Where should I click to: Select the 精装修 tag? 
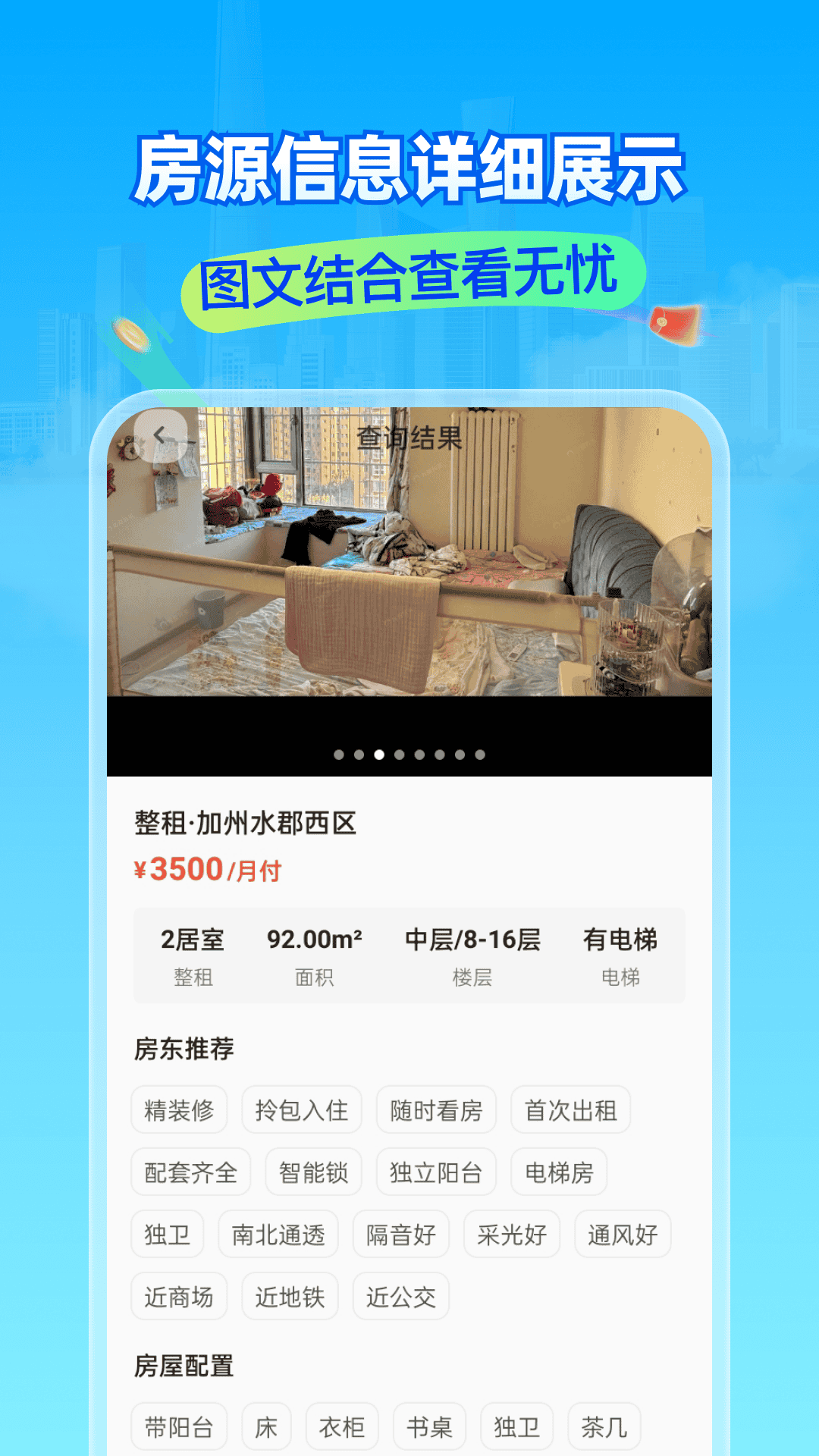tap(180, 1109)
